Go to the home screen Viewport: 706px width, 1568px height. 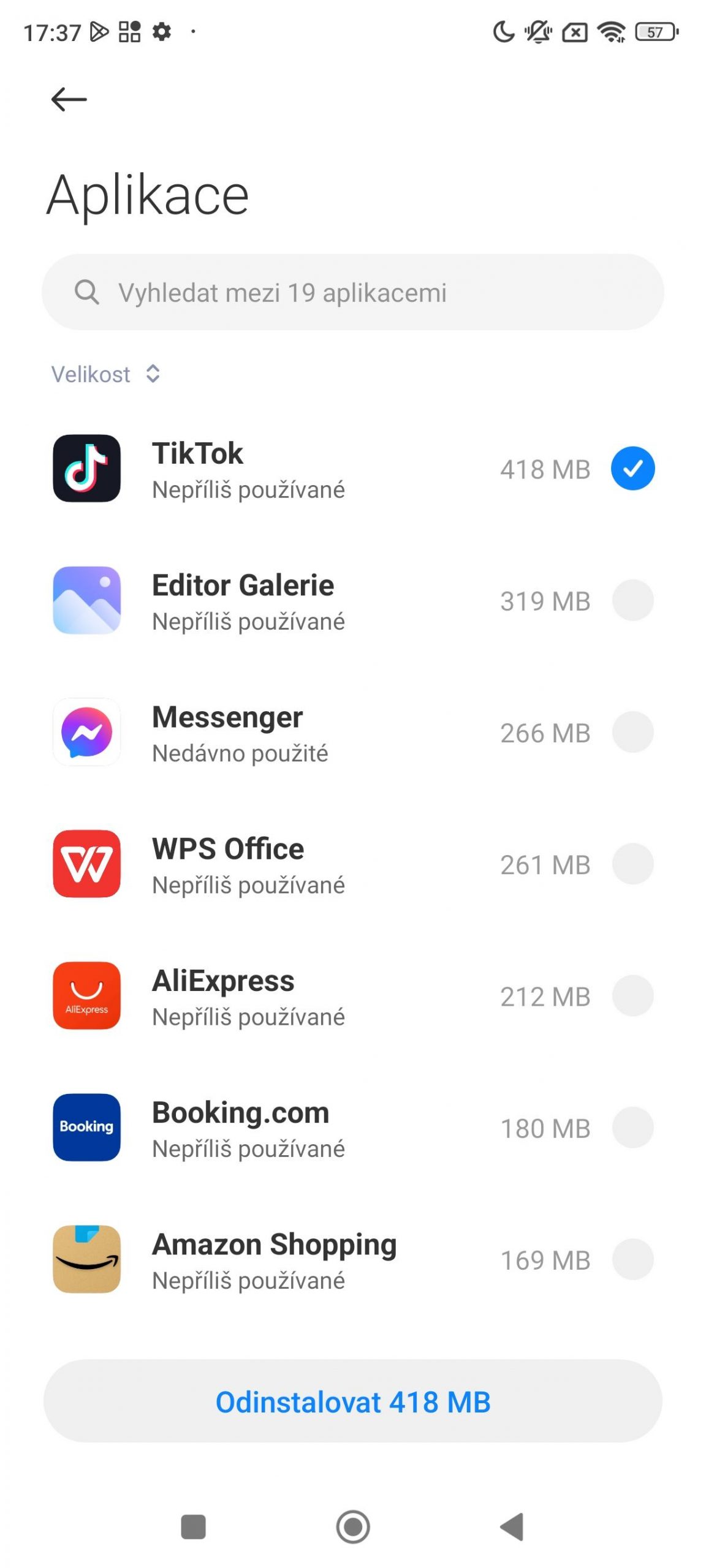coord(353,1526)
